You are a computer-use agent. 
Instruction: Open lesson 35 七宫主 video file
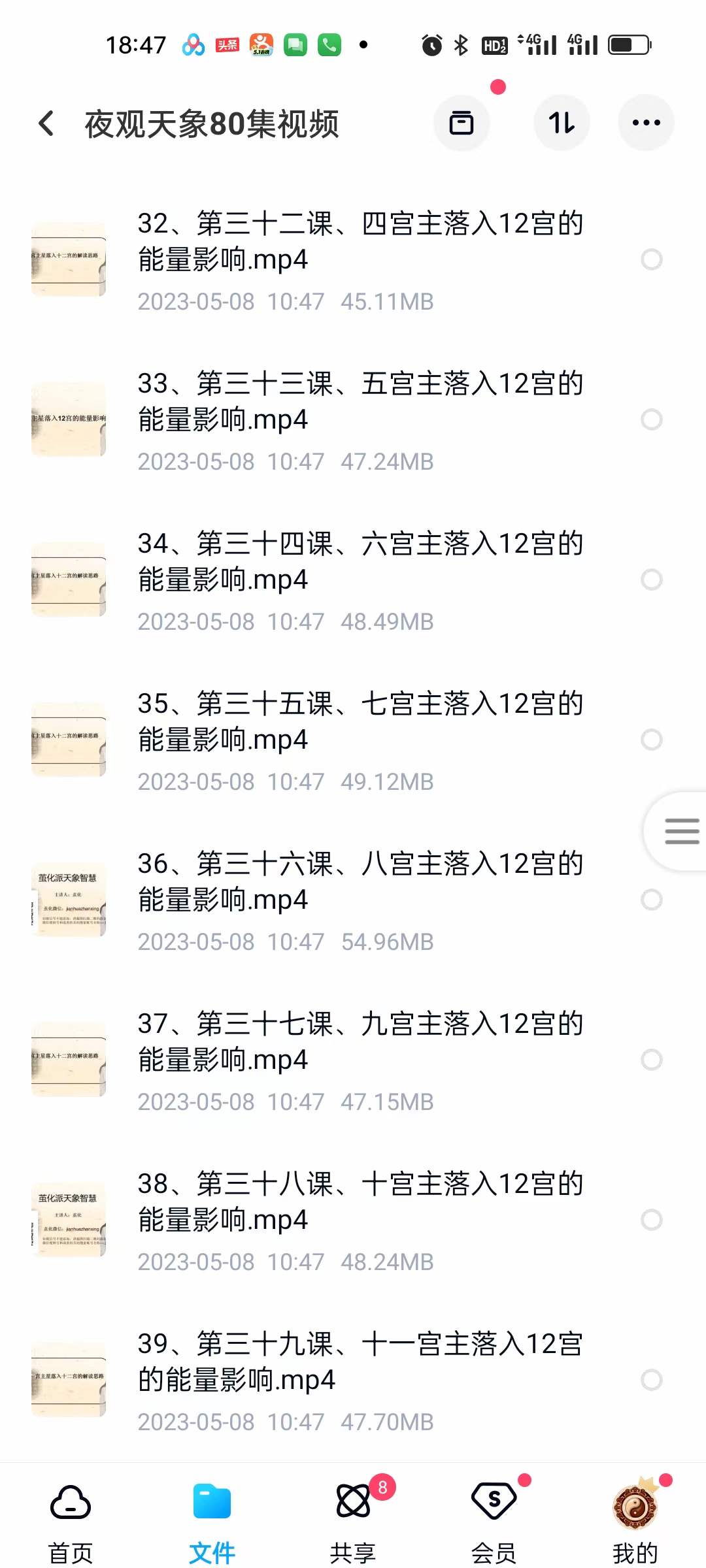(360, 722)
